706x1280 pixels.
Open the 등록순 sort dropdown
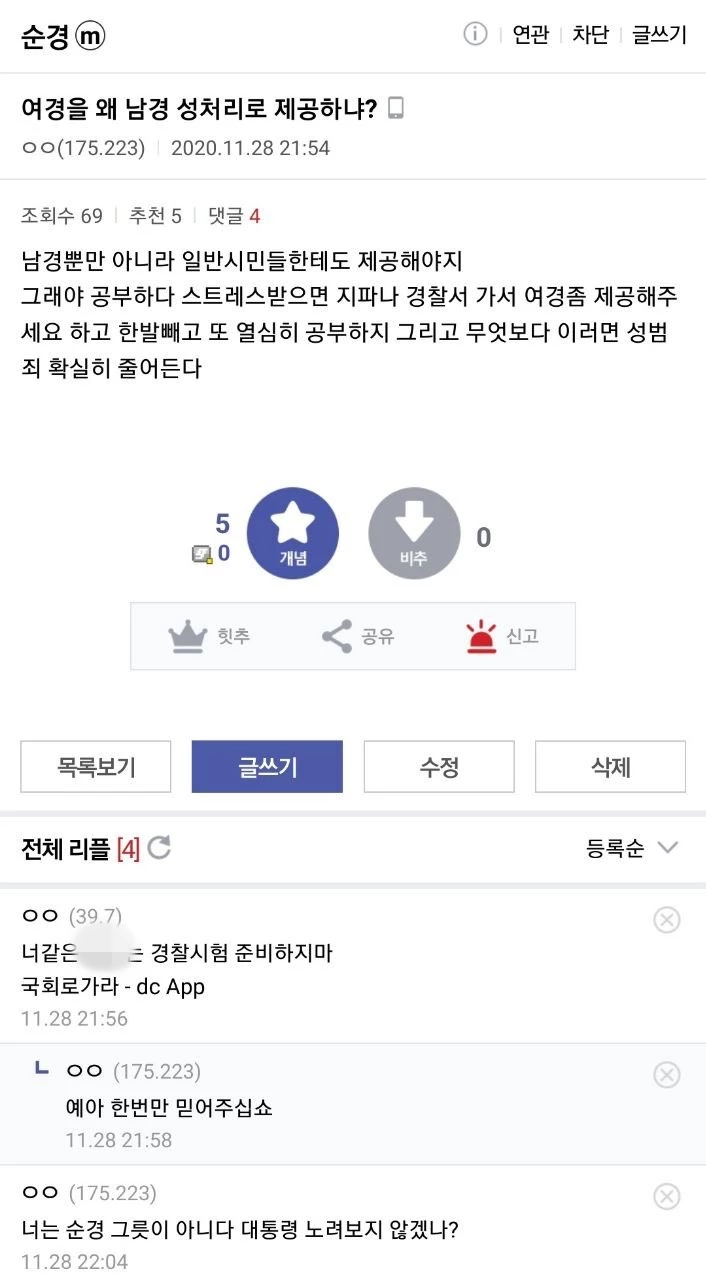coord(632,849)
